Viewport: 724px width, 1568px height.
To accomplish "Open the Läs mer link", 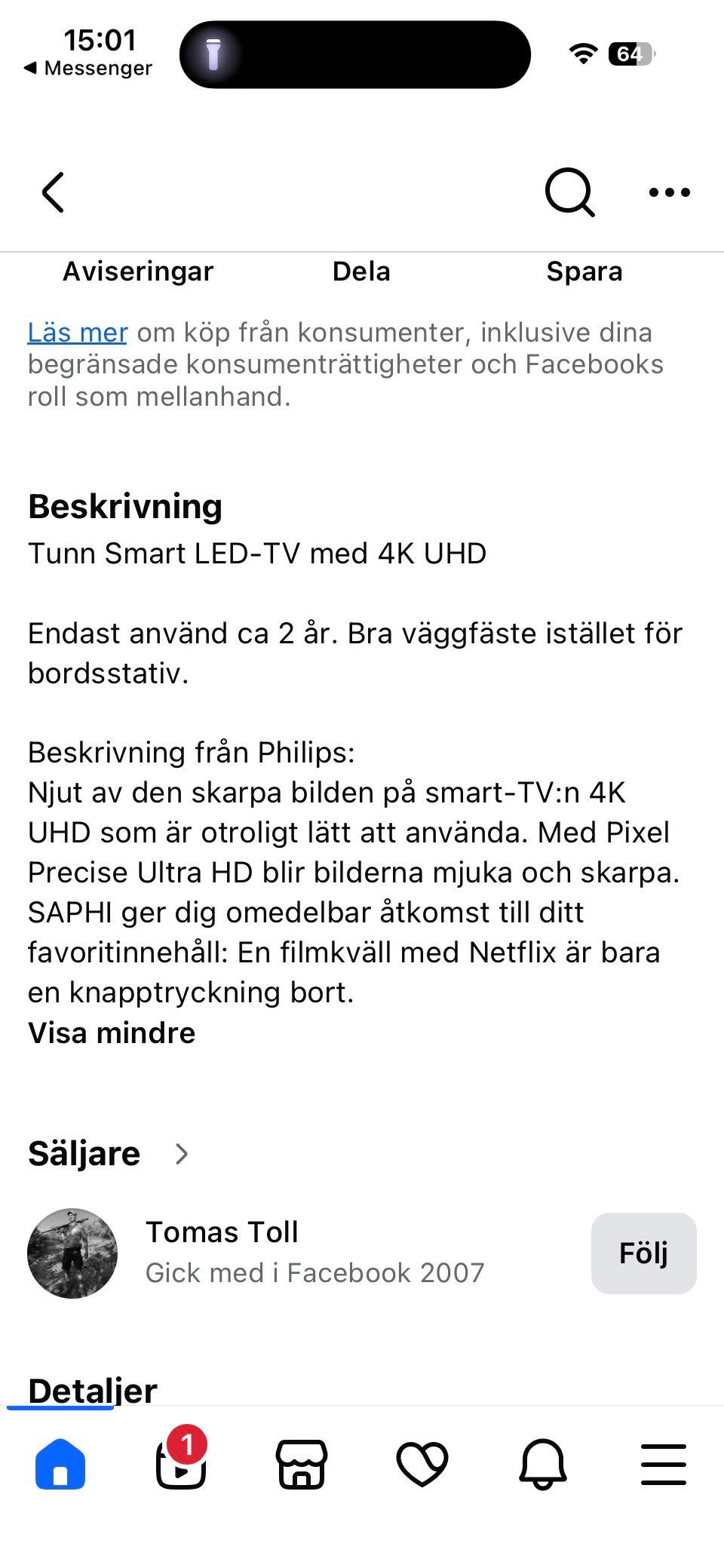I will (x=78, y=333).
